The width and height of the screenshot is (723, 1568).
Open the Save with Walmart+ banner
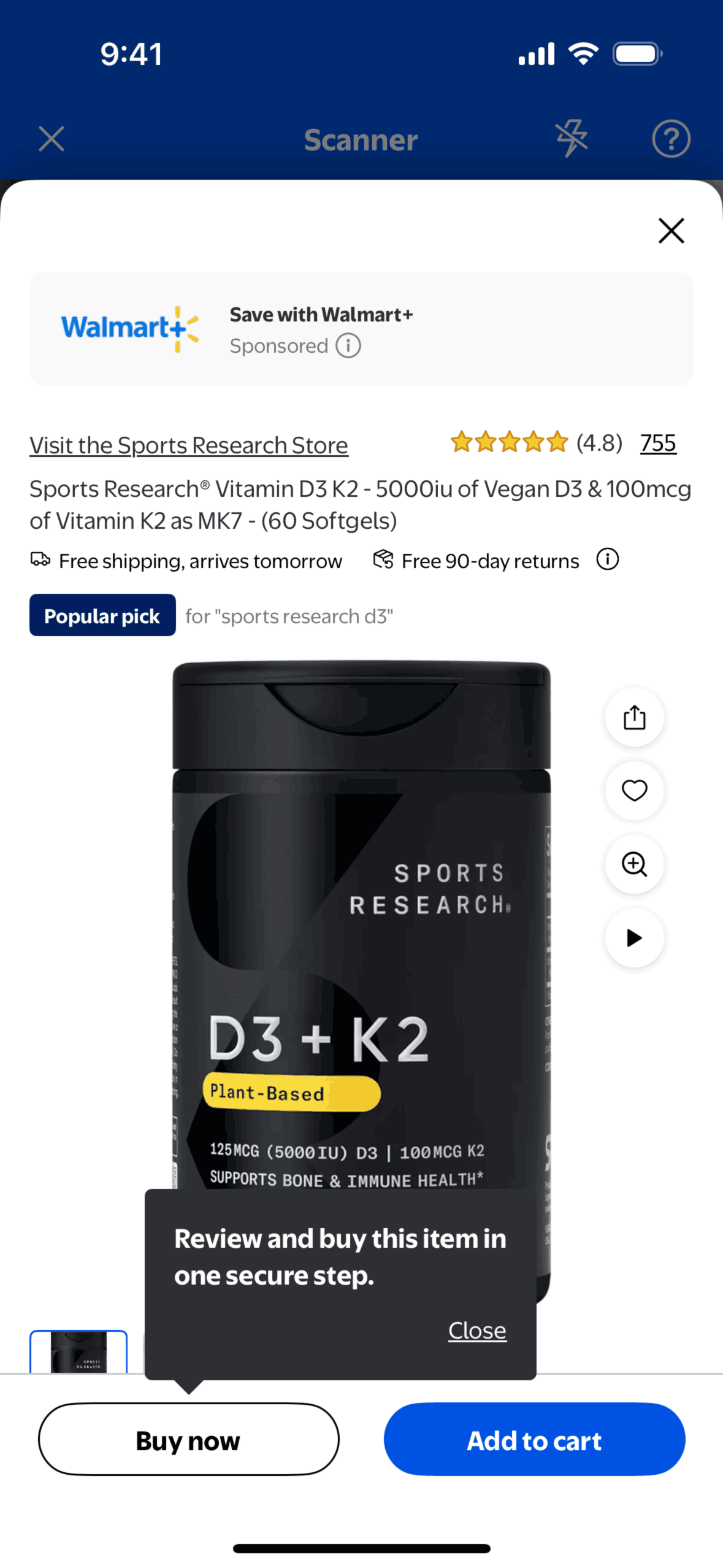click(361, 329)
